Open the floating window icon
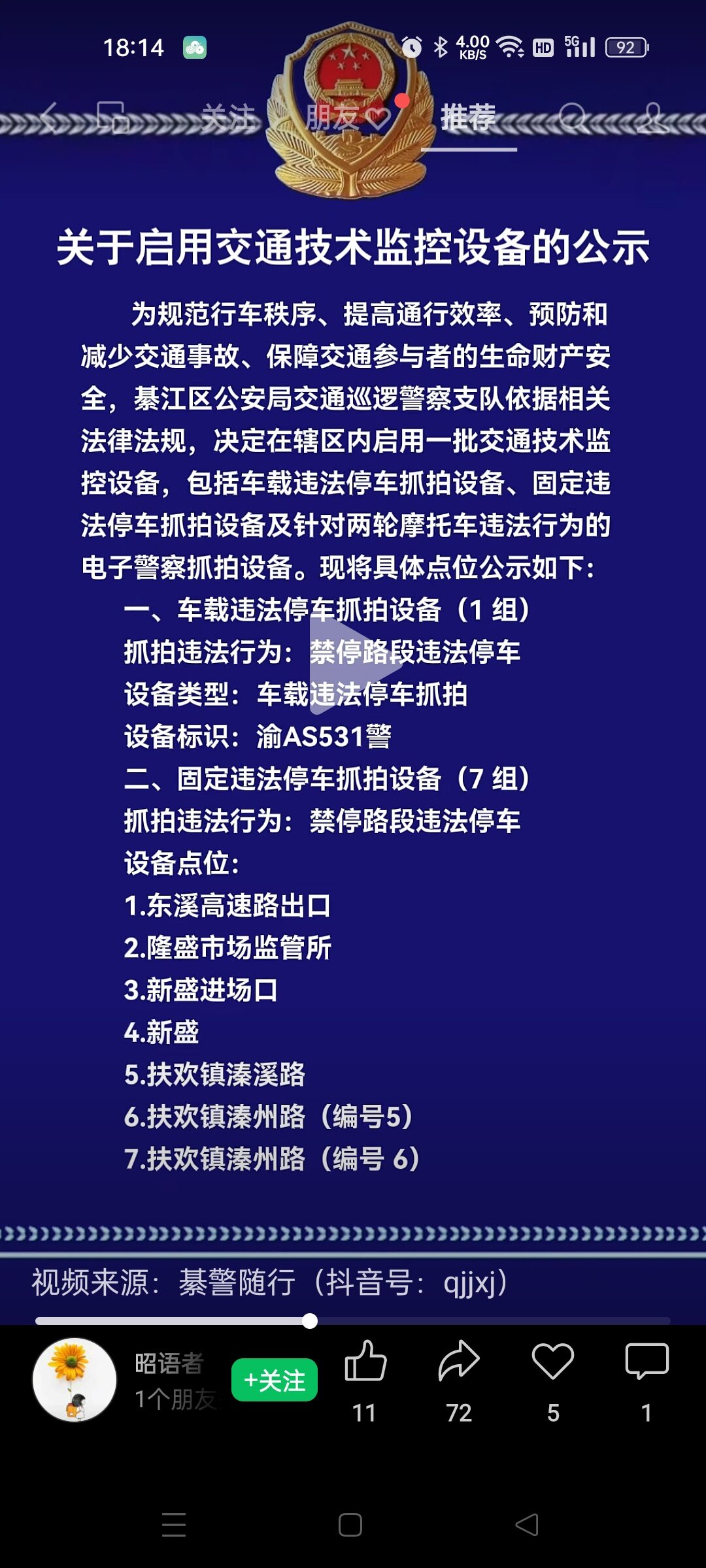 point(112,118)
